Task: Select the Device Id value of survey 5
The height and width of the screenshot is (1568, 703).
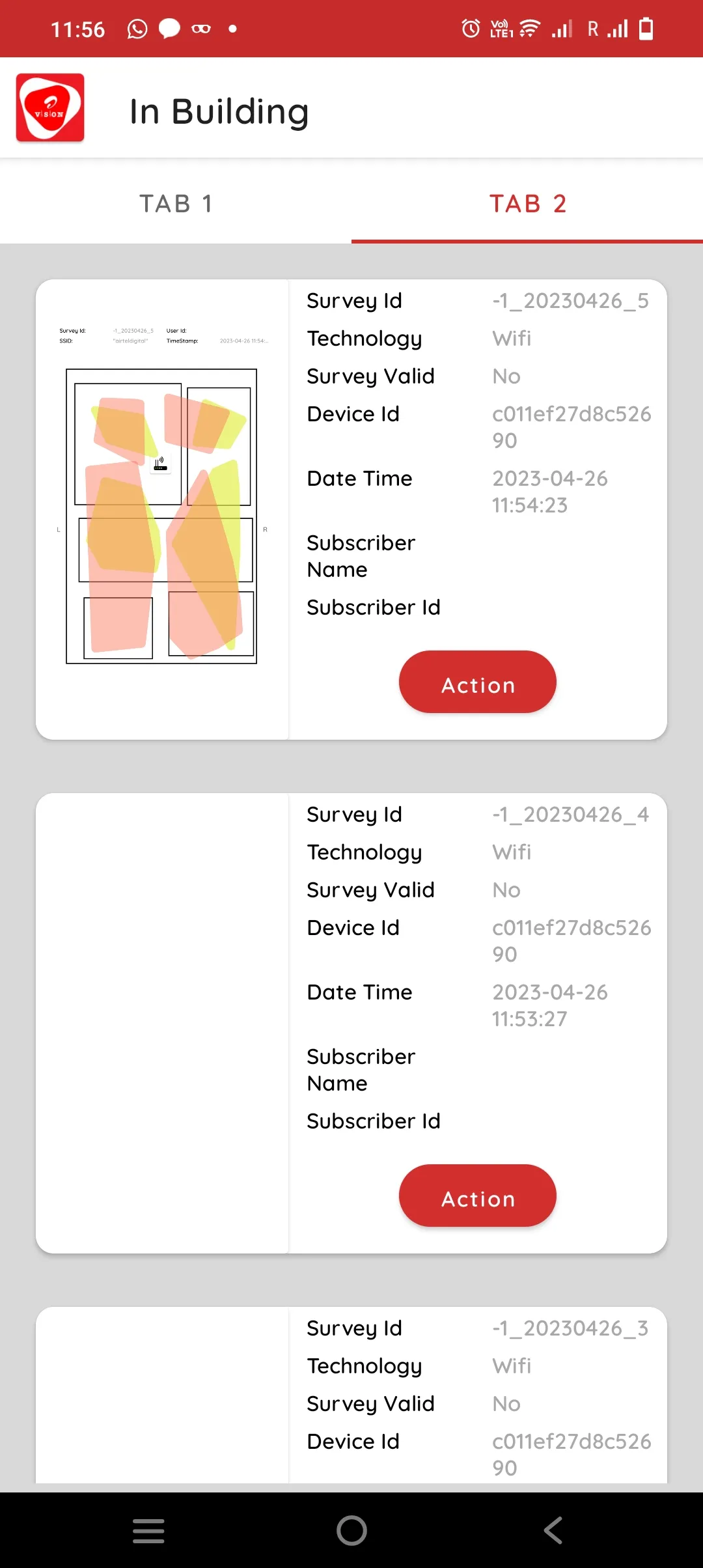Action: 571,427
